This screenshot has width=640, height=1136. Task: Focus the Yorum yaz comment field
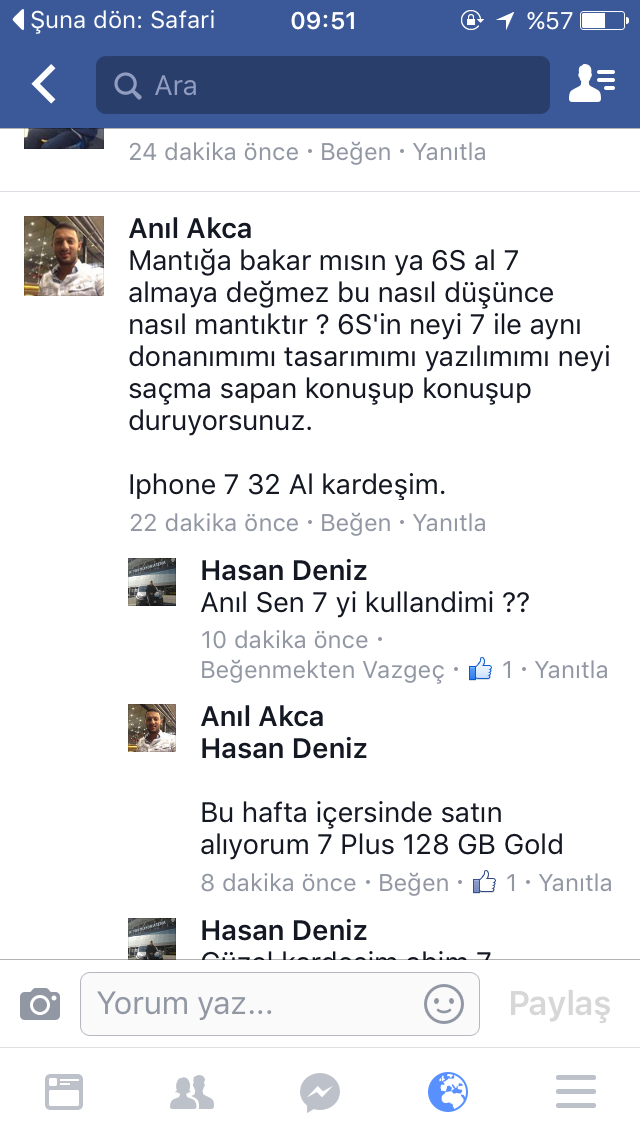click(x=250, y=1003)
